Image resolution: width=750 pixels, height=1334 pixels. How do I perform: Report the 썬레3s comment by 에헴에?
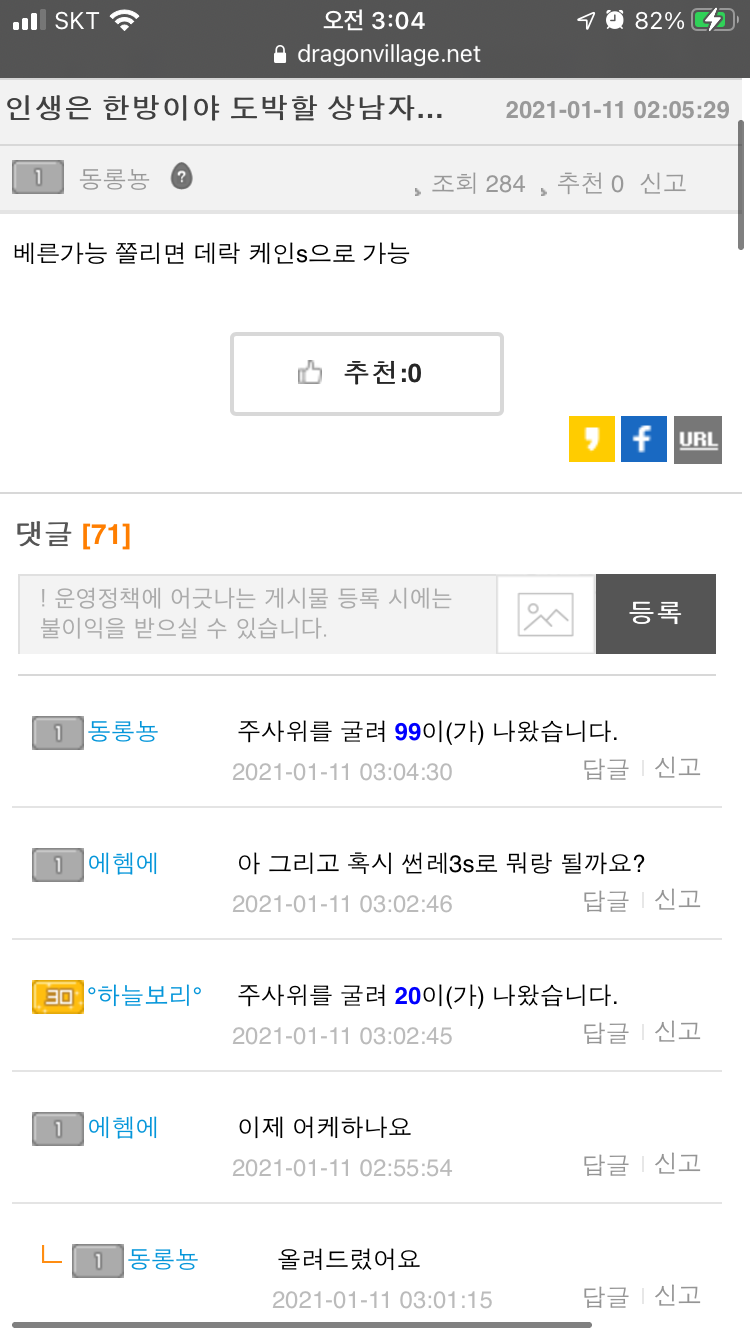click(678, 900)
